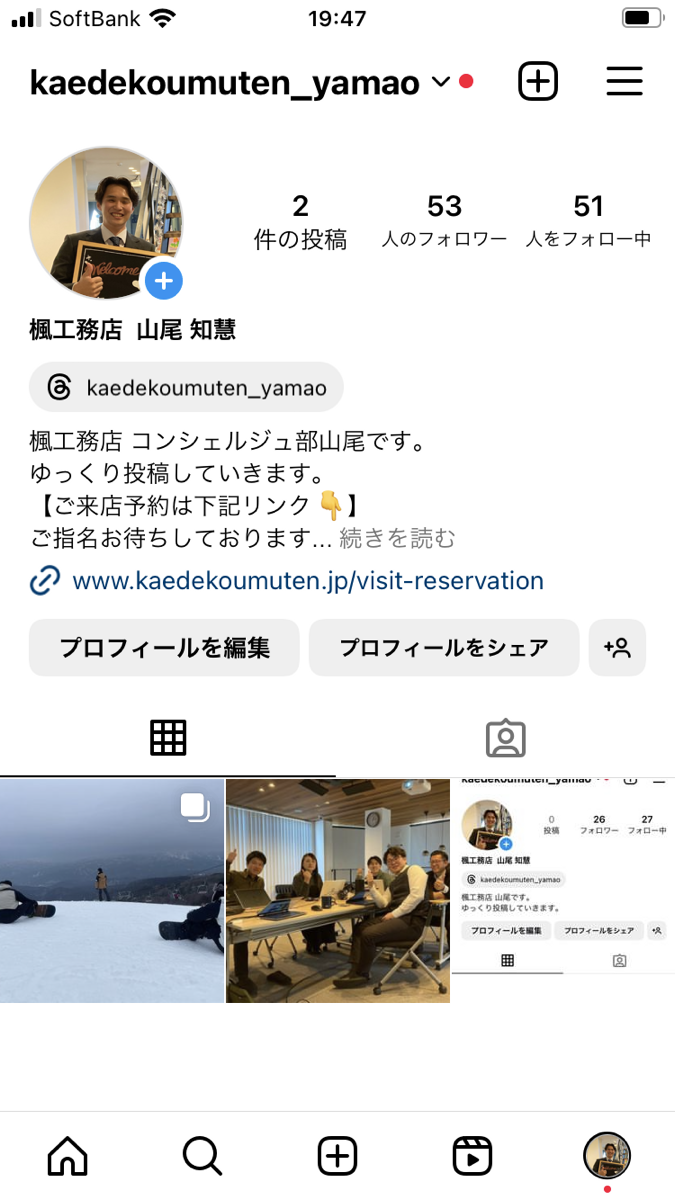Open the snowy mountain snowboard post
Viewport: 675px width, 1200px height.
(x=111, y=890)
